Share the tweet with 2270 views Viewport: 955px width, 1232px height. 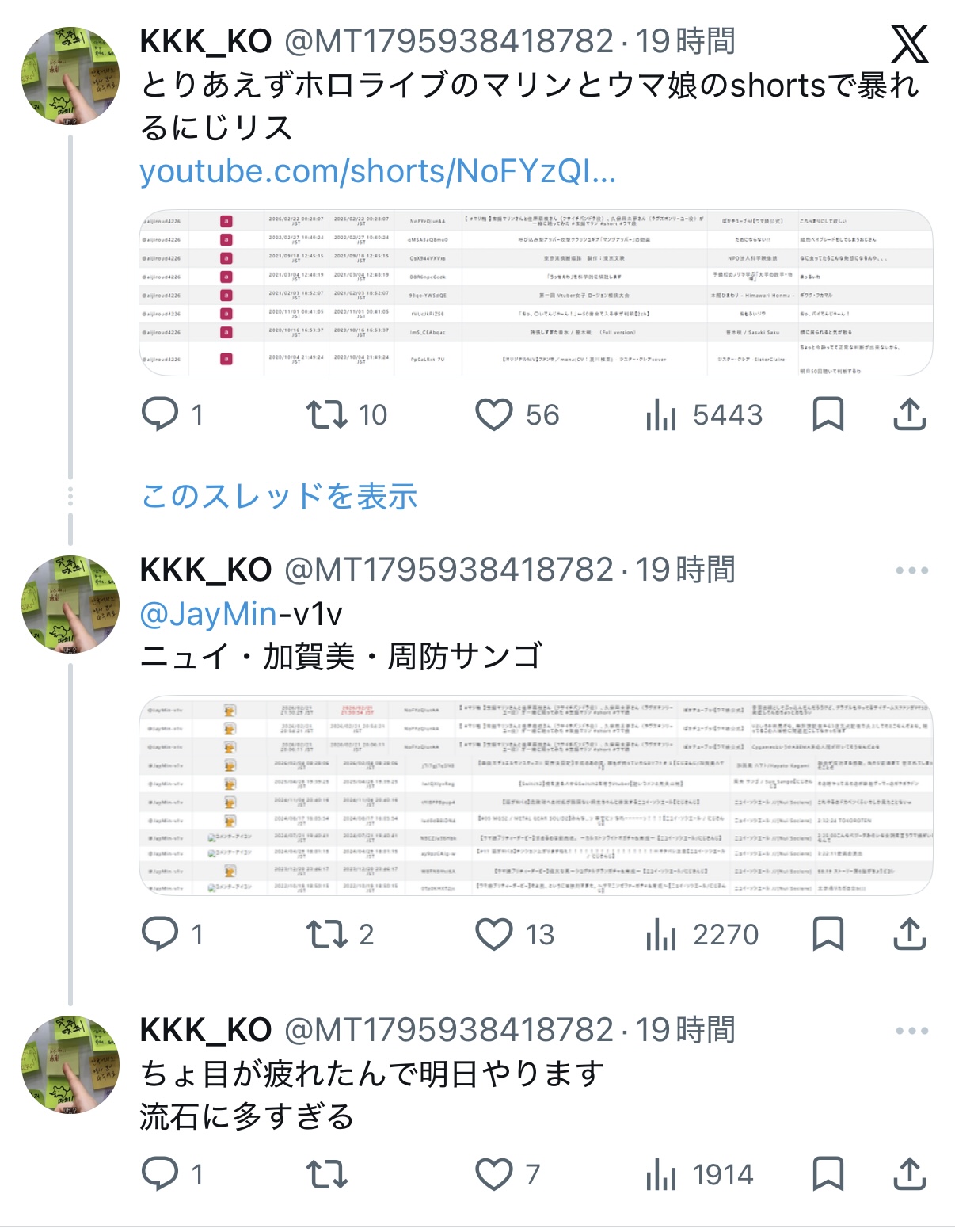pyautogui.click(x=909, y=934)
